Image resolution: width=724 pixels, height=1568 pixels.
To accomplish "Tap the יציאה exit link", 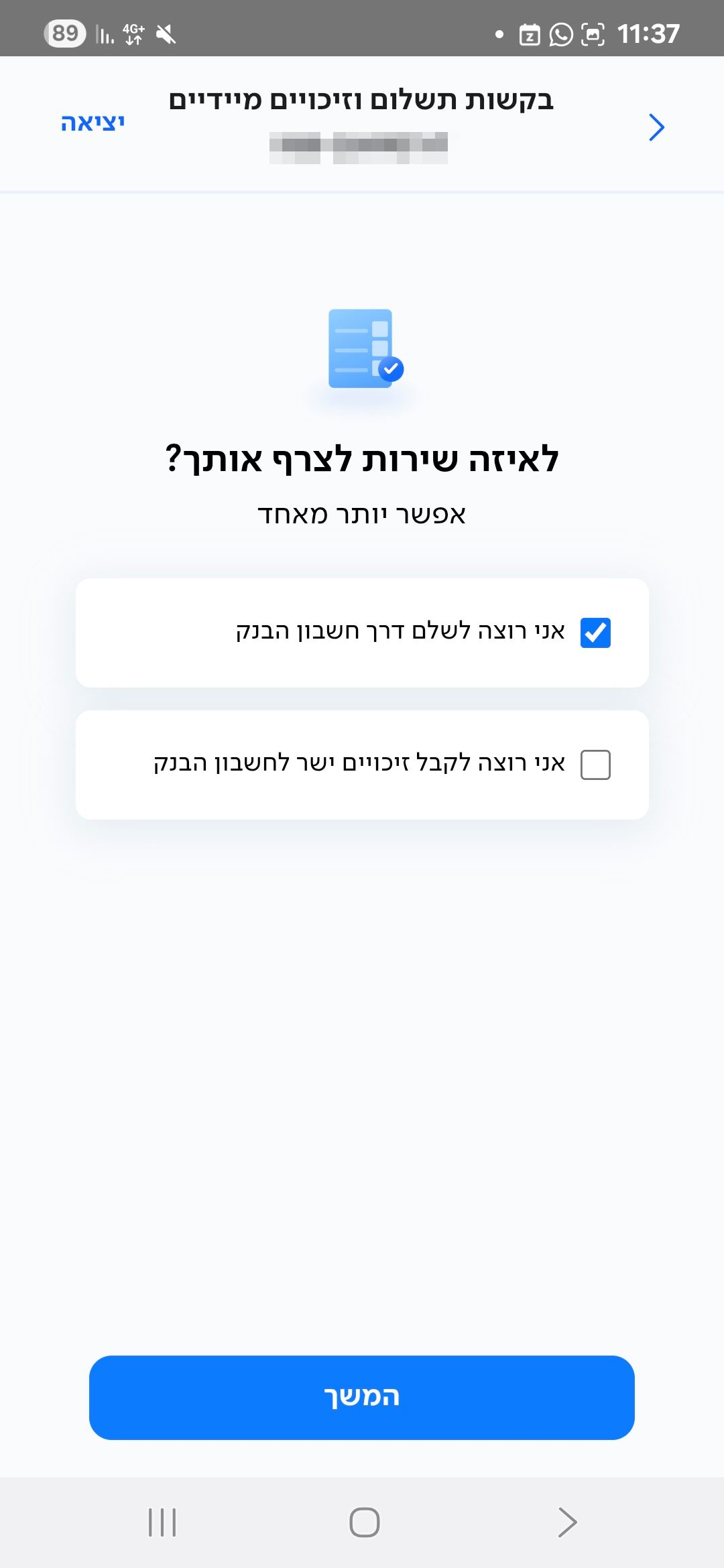I will coord(93,123).
